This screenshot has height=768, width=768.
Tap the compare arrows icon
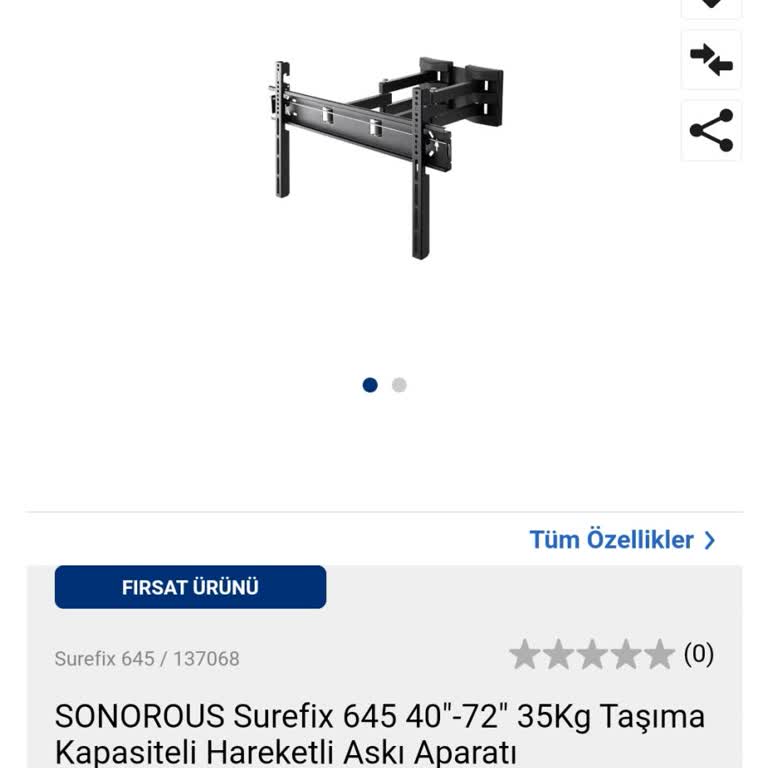pos(711,60)
